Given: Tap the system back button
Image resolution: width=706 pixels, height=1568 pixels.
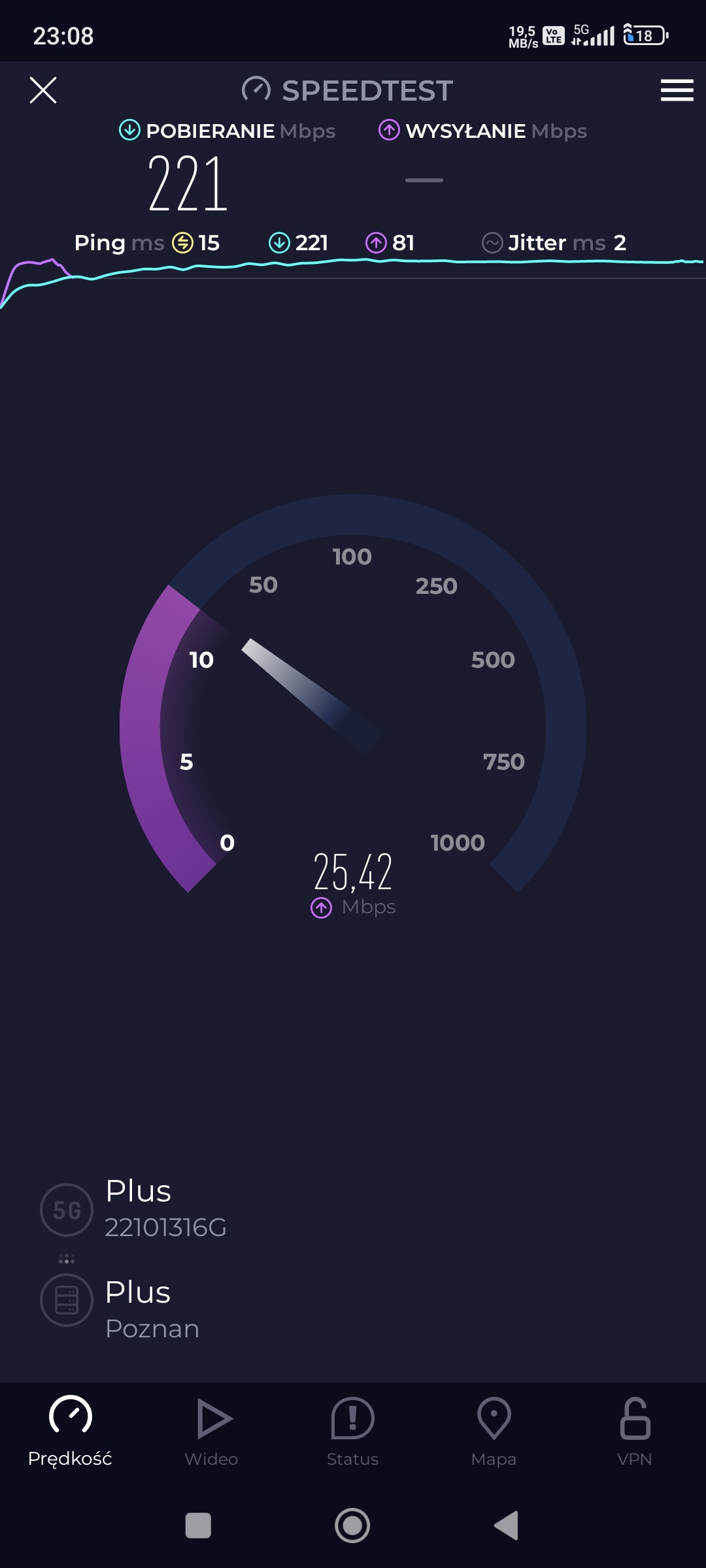Looking at the screenshot, I should pos(507,1526).
